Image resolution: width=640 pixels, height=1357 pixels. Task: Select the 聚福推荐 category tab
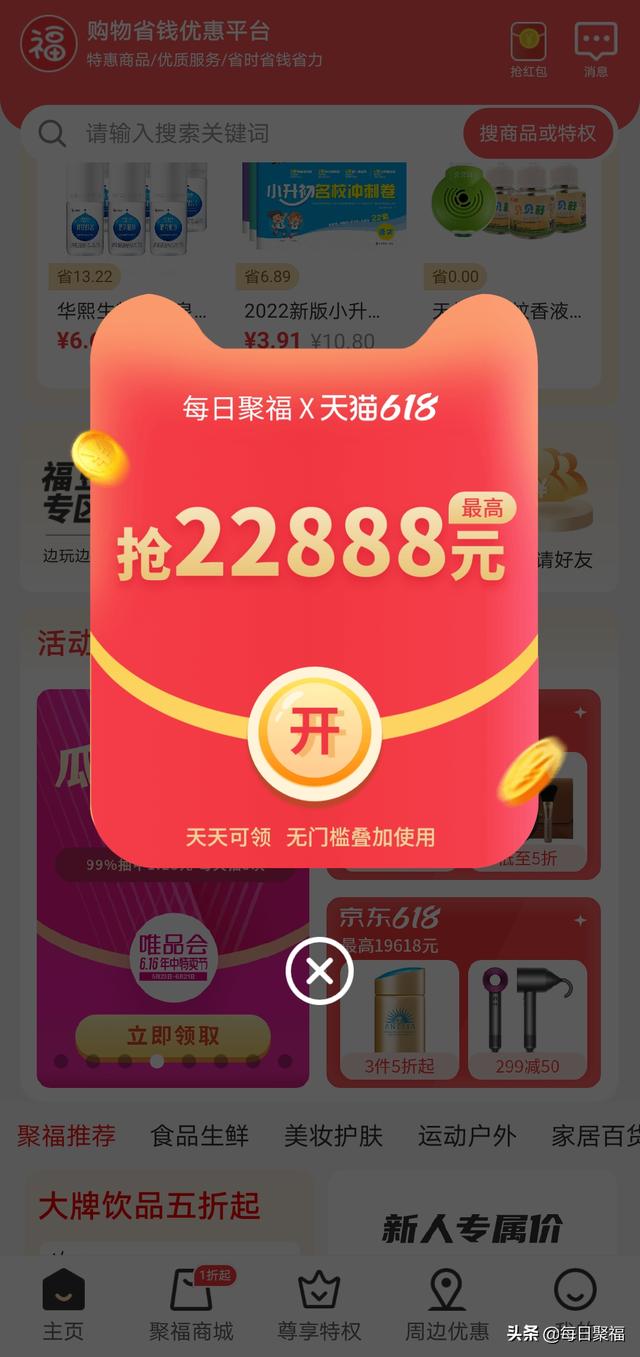pos(66,1136)
